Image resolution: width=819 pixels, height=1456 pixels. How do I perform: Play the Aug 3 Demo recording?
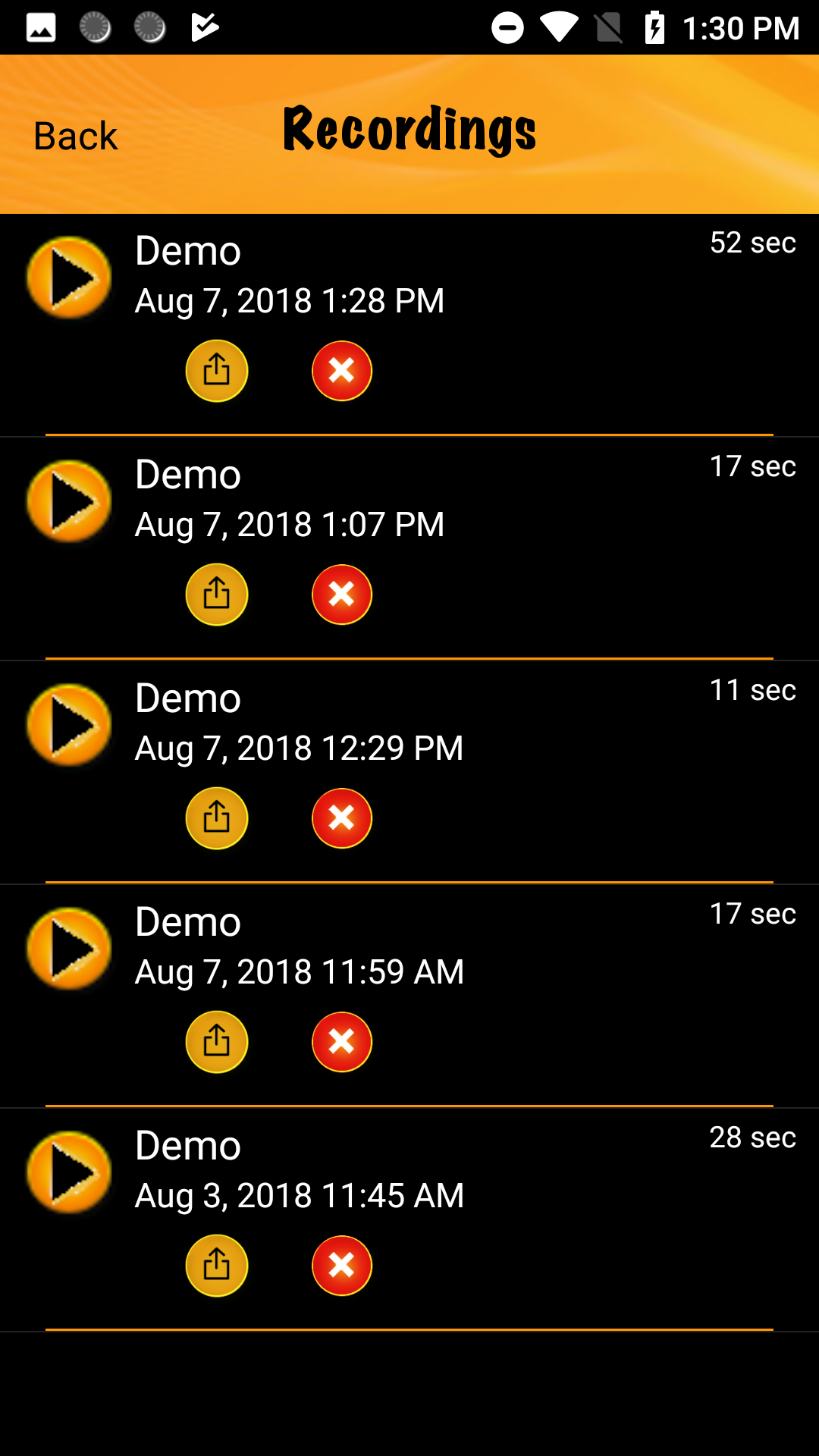[69, 1172]
